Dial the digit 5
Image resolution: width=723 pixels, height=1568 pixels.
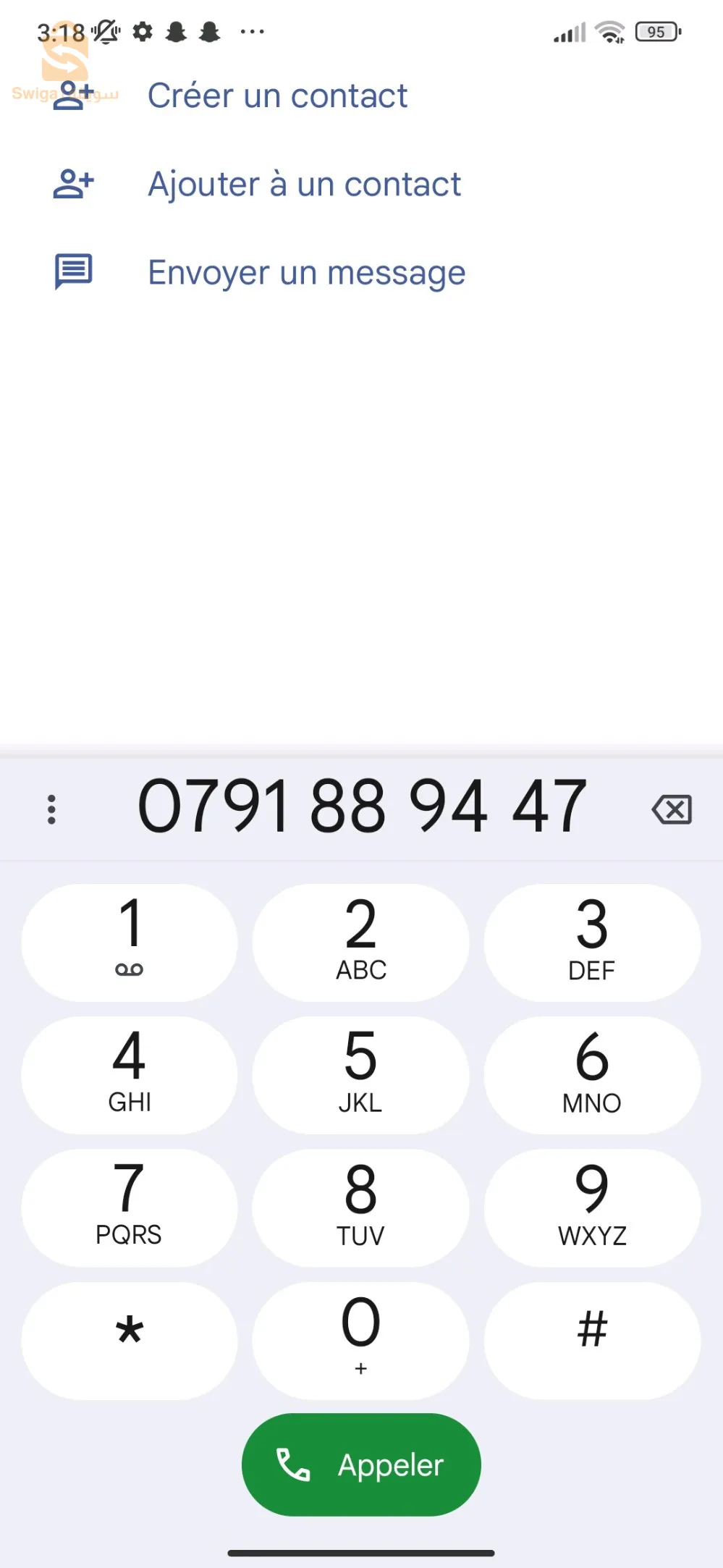point(360,1074)
